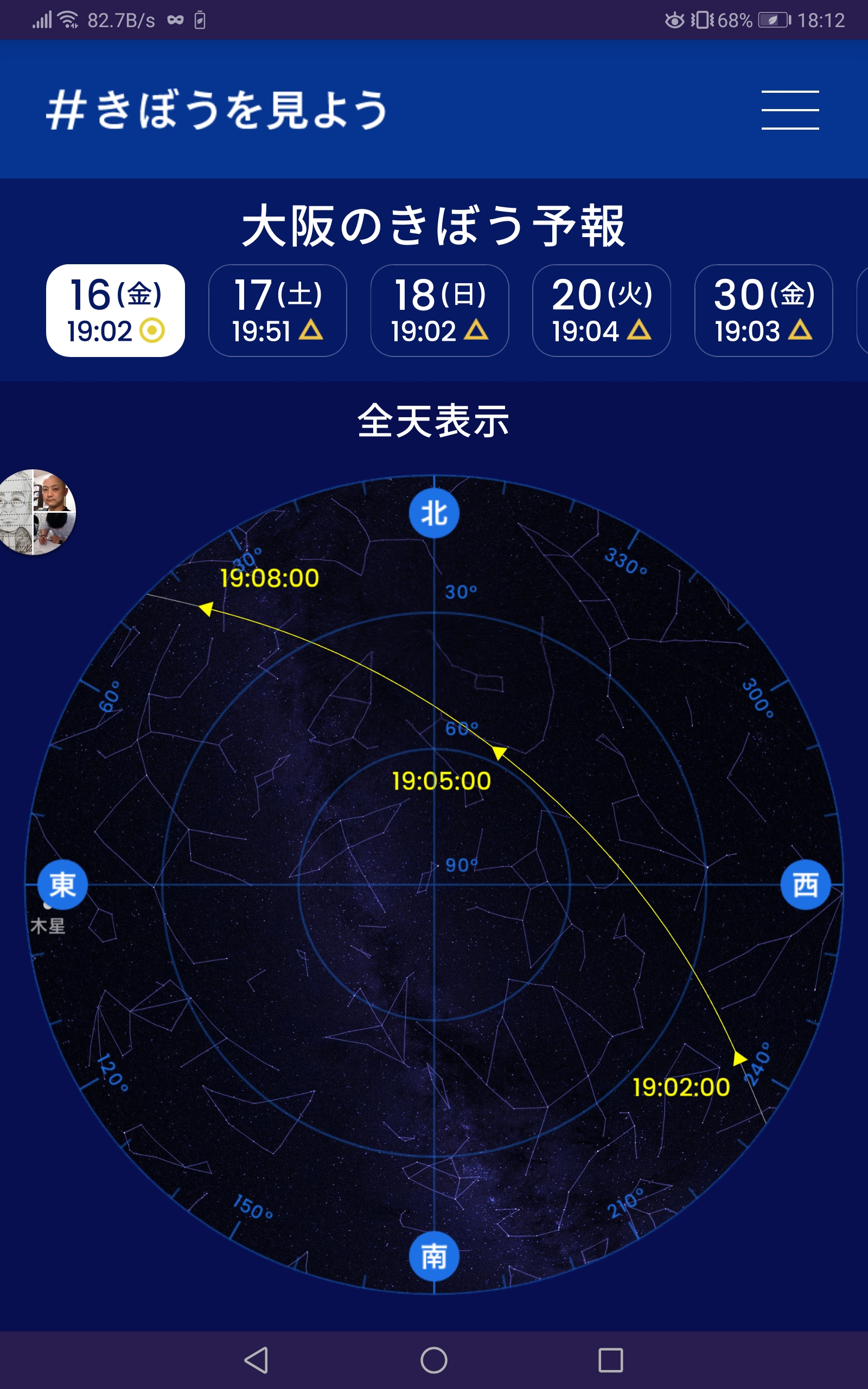The width and height of the screenshot is (868, 1389).
Task: Open the hamburger menu
Action: pos(790,110)
